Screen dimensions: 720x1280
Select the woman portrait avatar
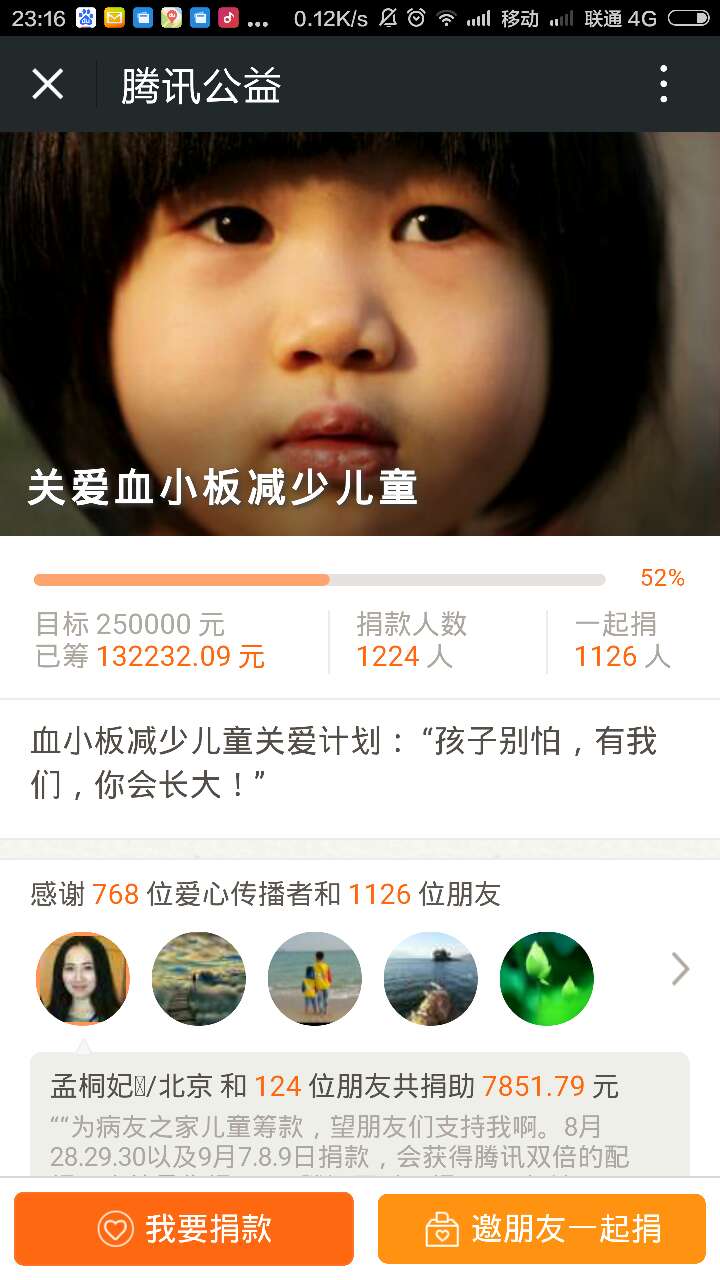[x=83, y=978]
